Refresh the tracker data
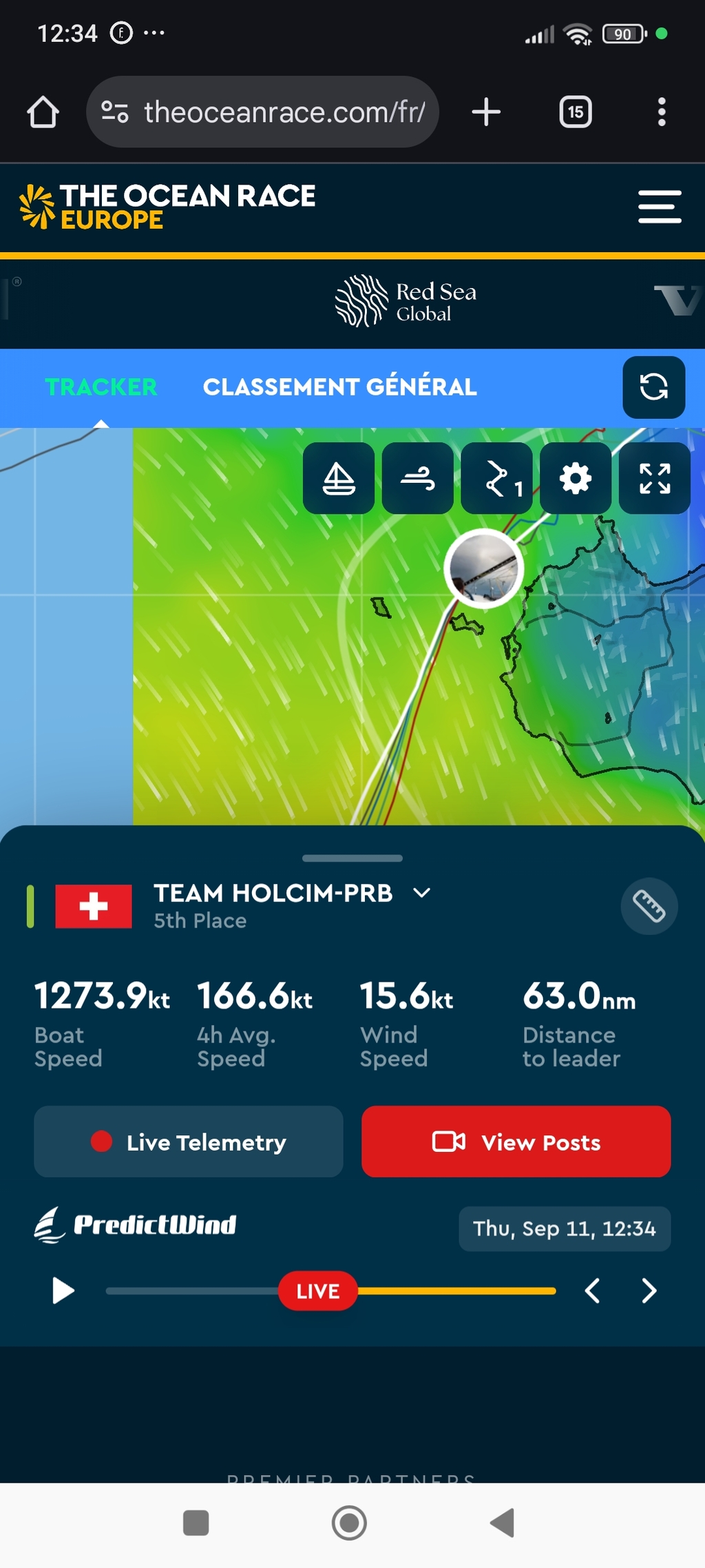 (653, 387)
